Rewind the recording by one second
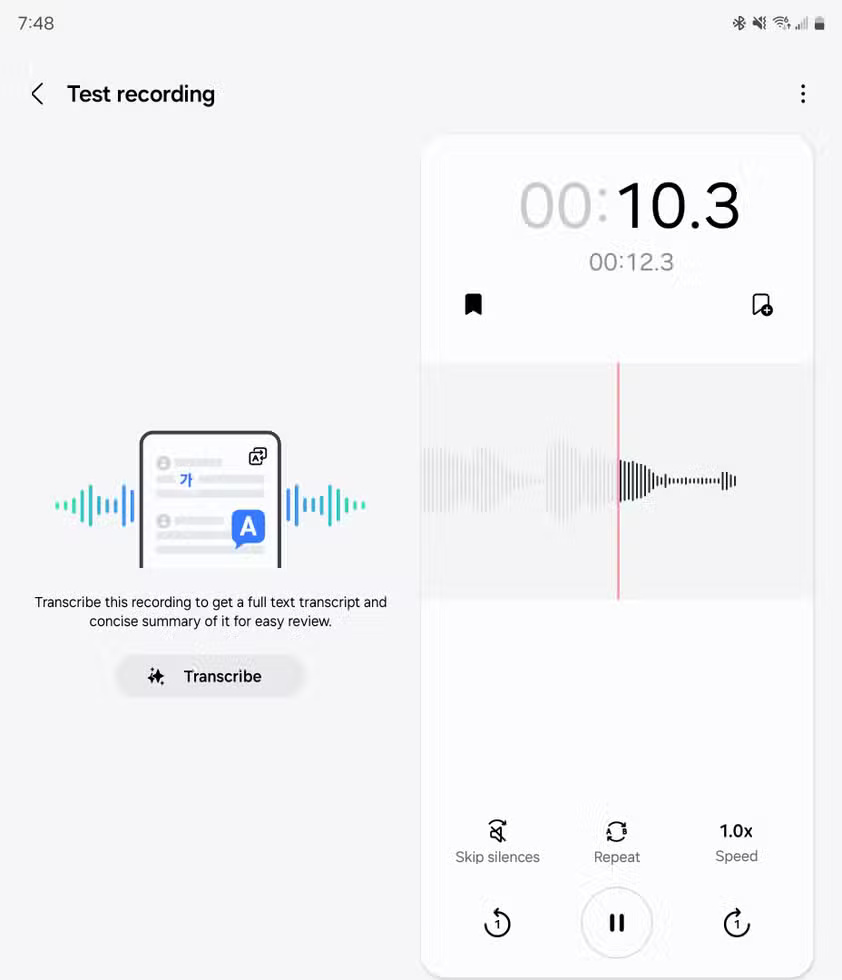 point(497,923)
